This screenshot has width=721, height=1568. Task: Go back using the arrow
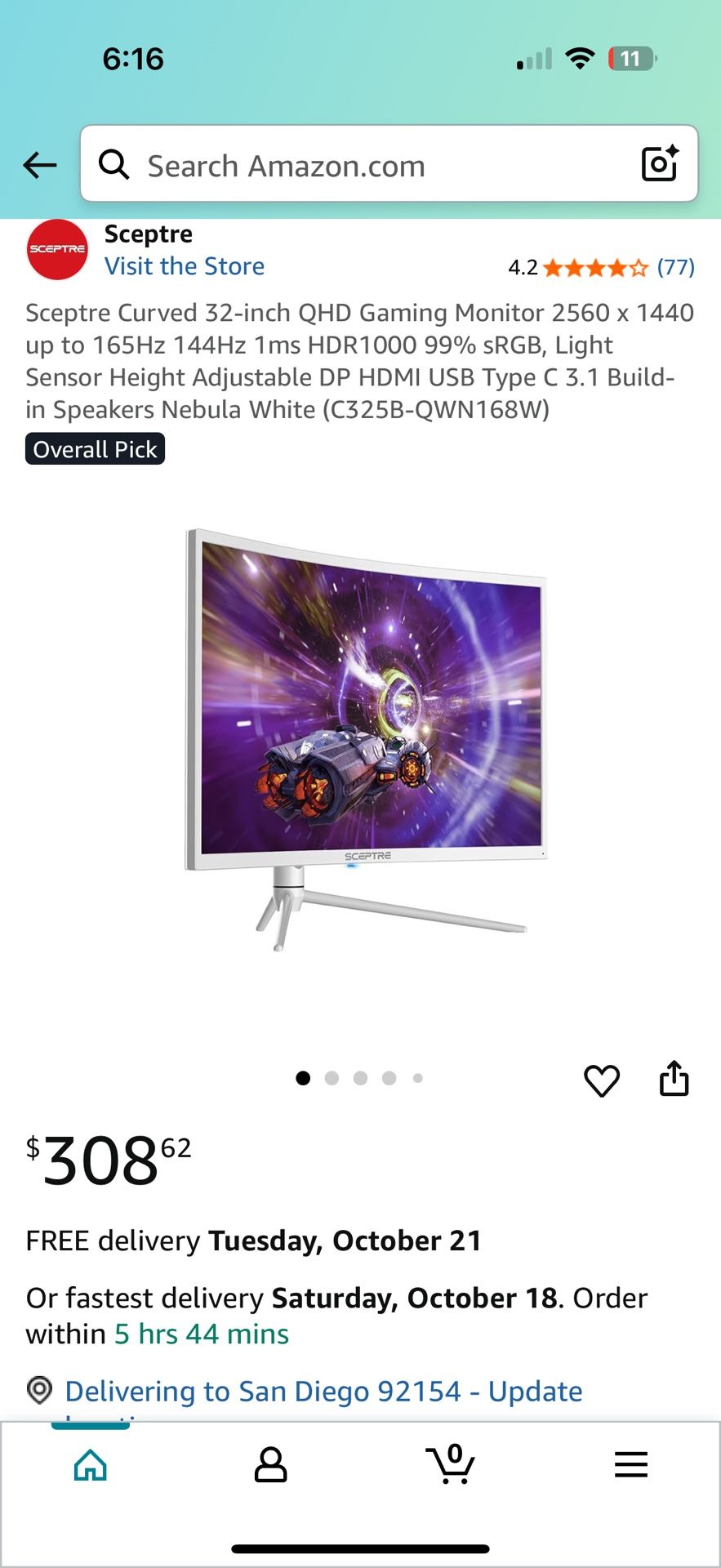tap(40, 165)
